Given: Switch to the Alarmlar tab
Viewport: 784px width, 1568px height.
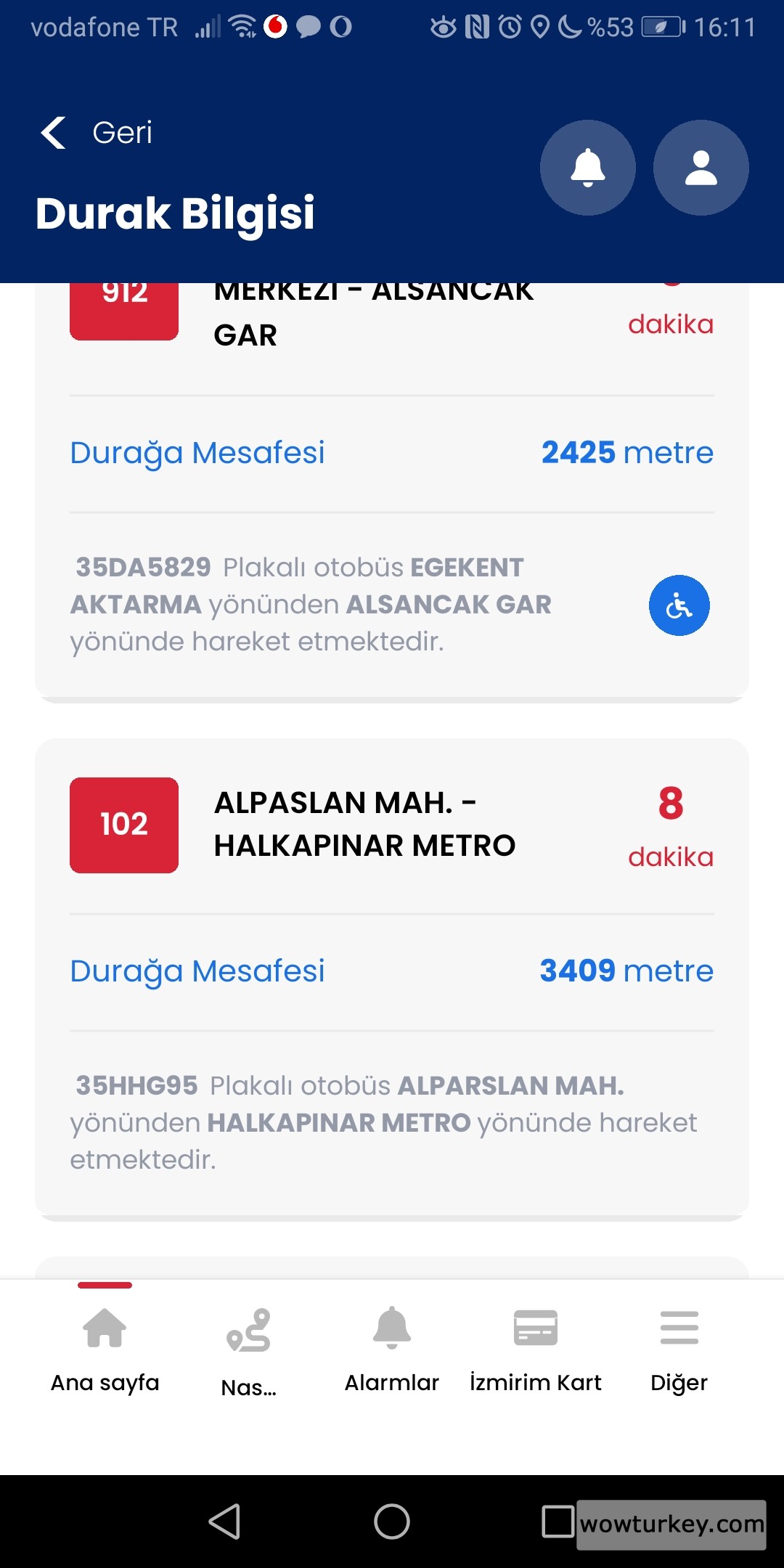Looking at the screenshot, I should pos(391,1350).
